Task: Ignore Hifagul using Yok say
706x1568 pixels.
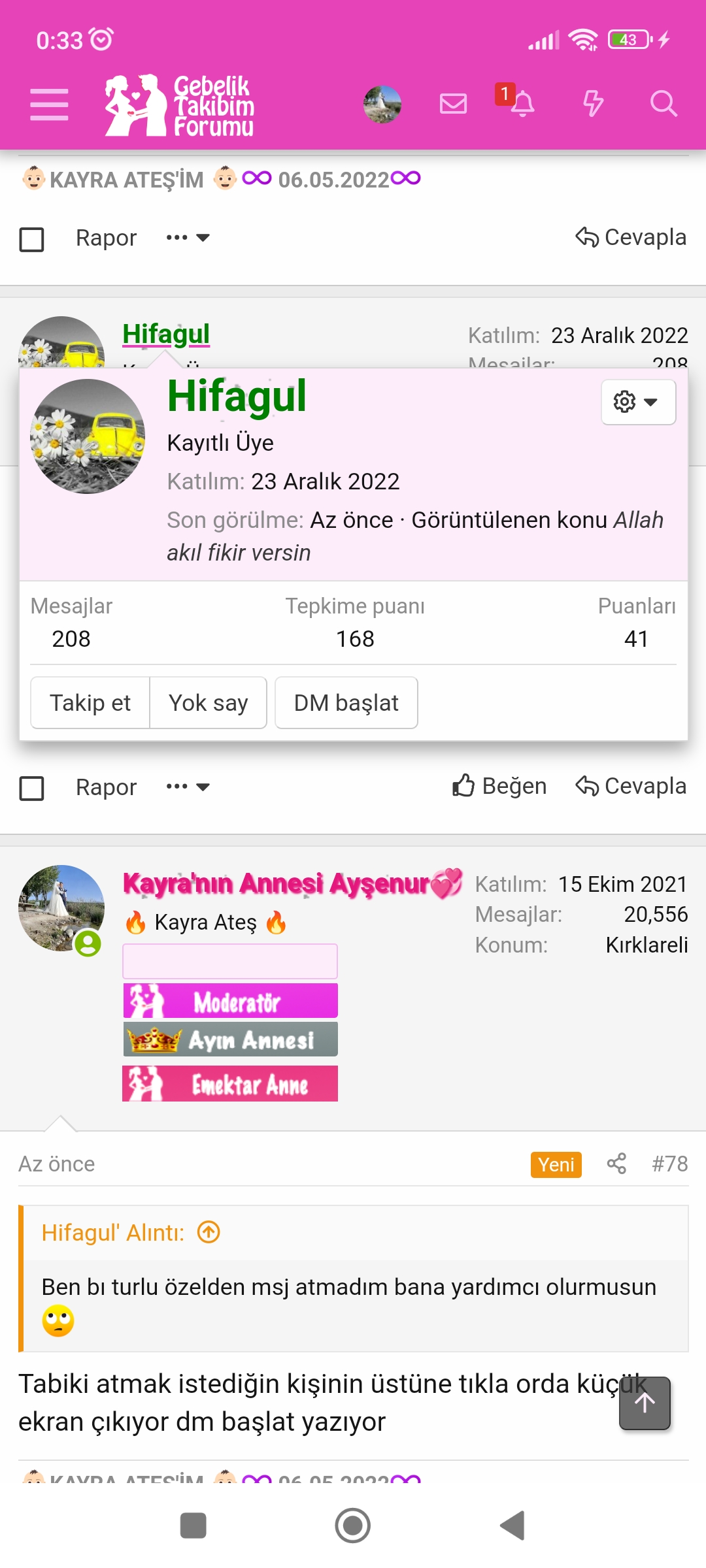Action: tap(208, 703)
